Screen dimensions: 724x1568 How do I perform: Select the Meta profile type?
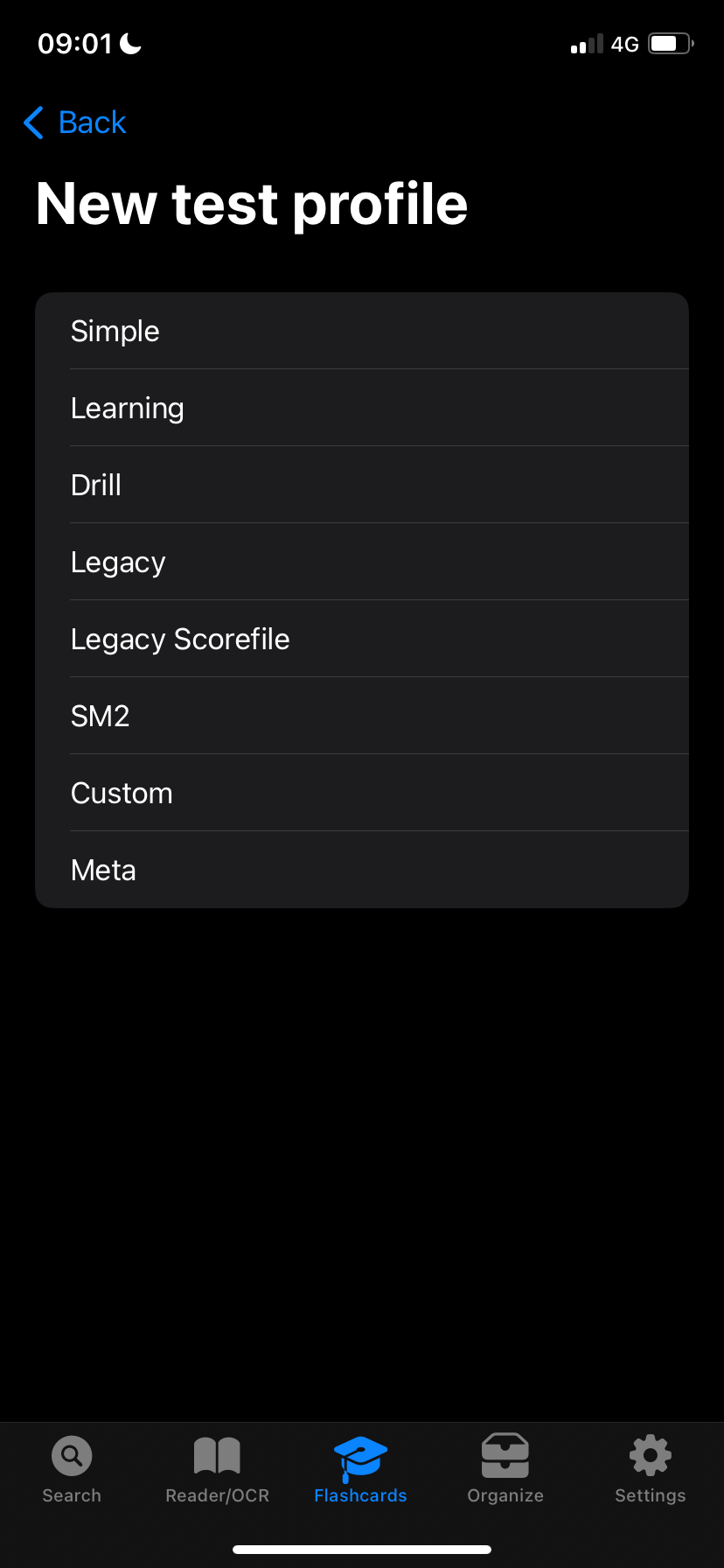(362, 870)
